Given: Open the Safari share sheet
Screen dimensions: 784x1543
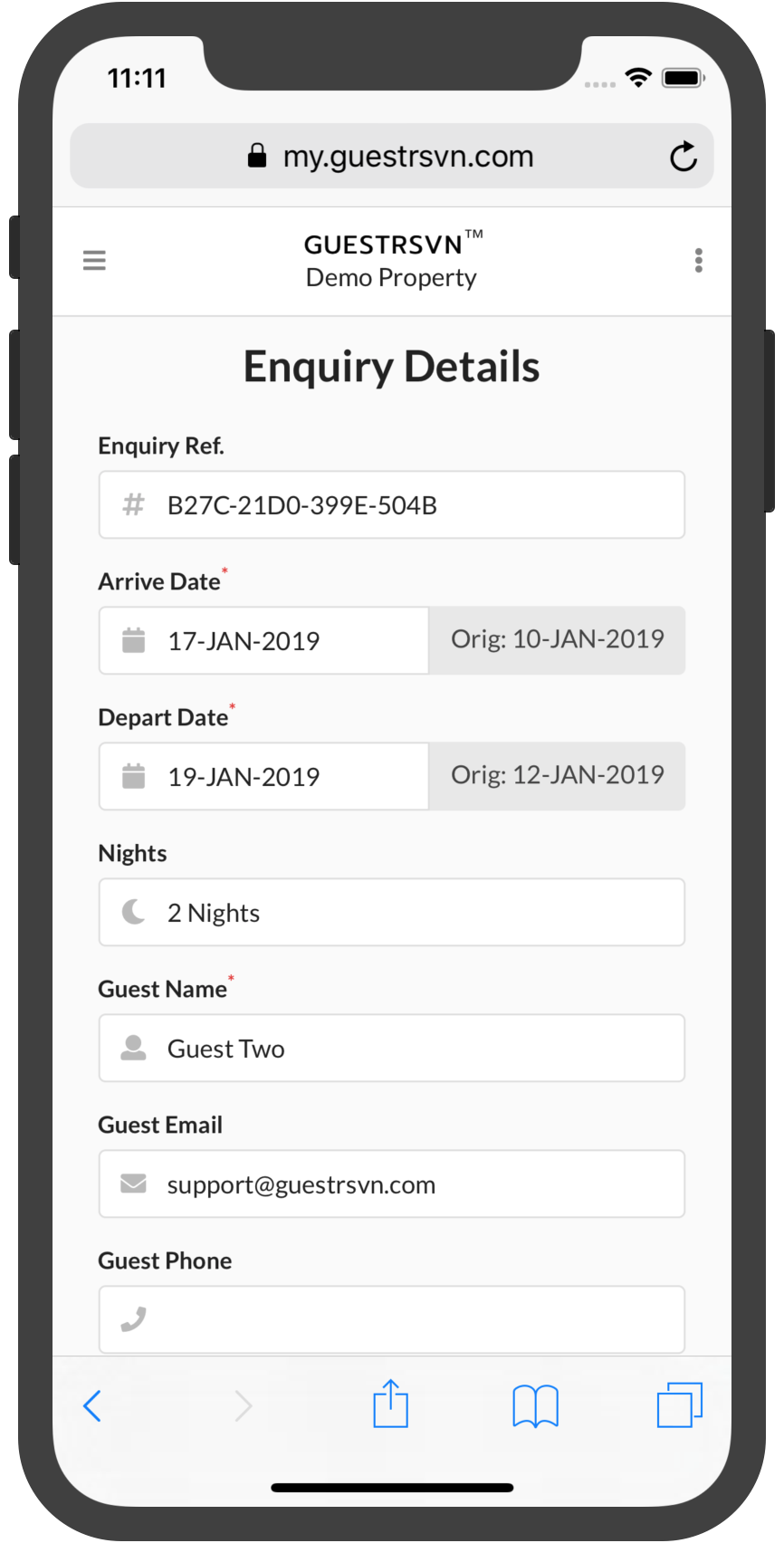Looking at the screenshot, I should click(391, 1404).
